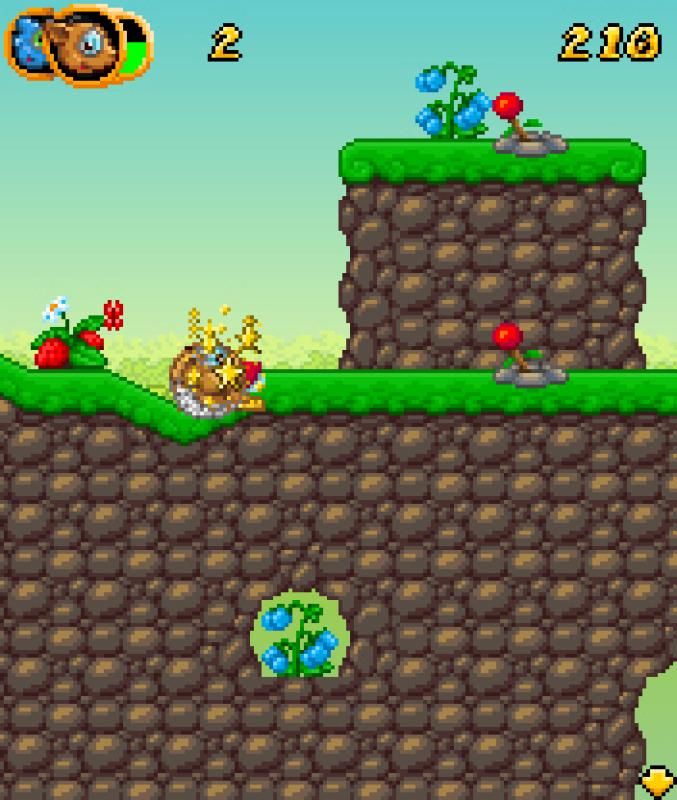Screen dimensions: 677x800
Task: Open the menu via the yellow arrow softkey
Action: pos(657,779)
